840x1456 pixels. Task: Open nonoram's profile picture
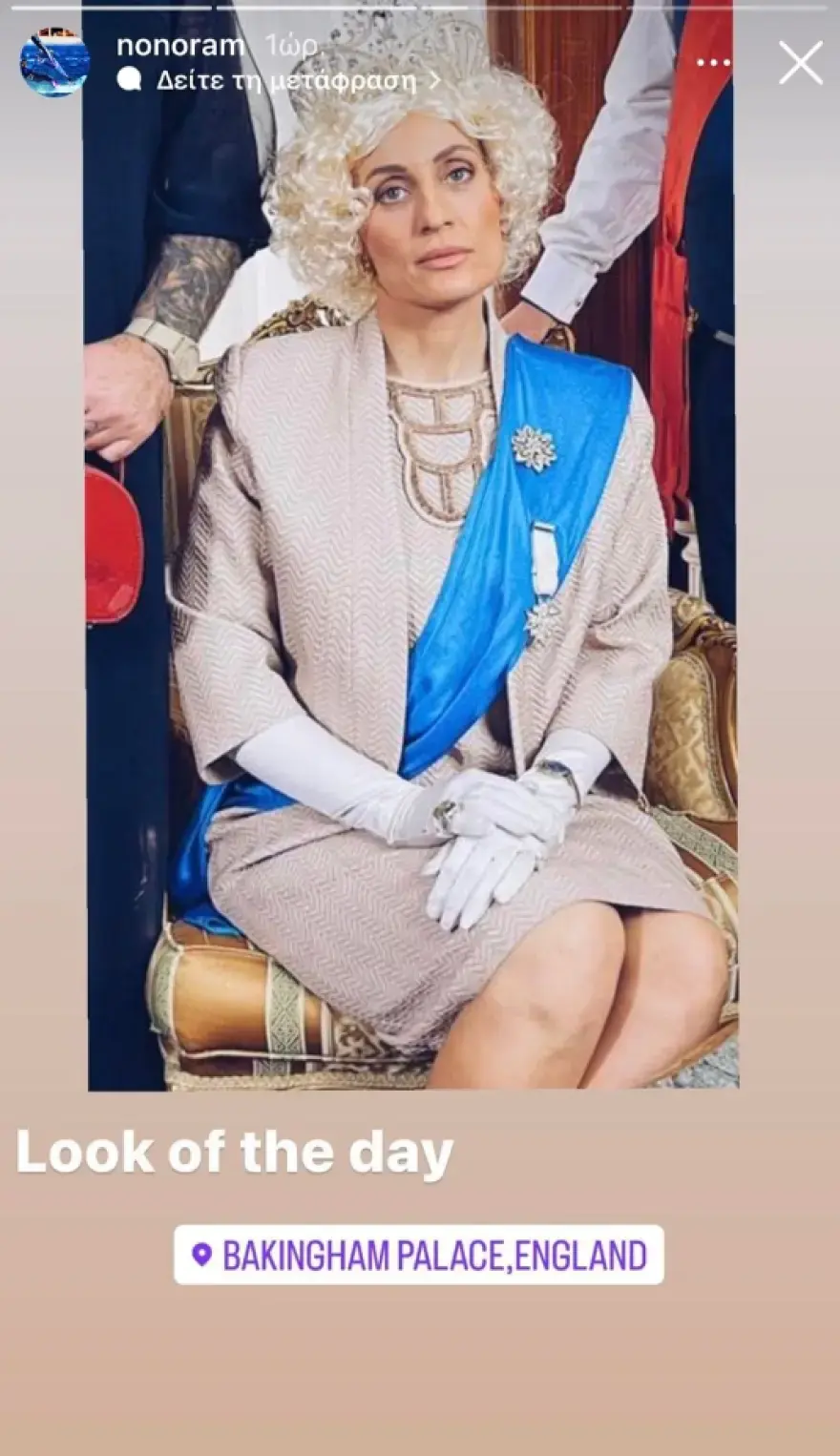tap(55, 63)
